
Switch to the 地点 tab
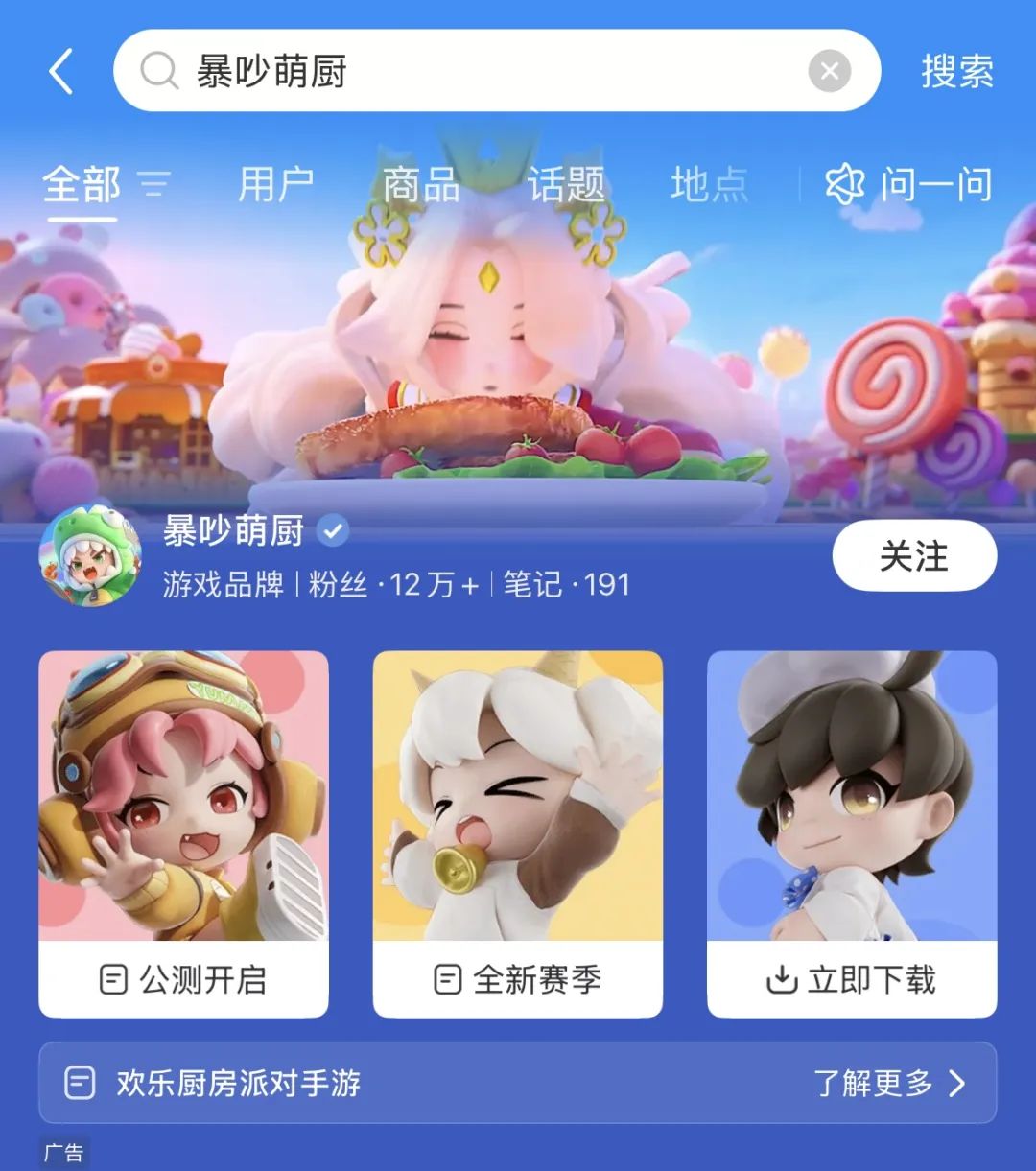[709, 185]
